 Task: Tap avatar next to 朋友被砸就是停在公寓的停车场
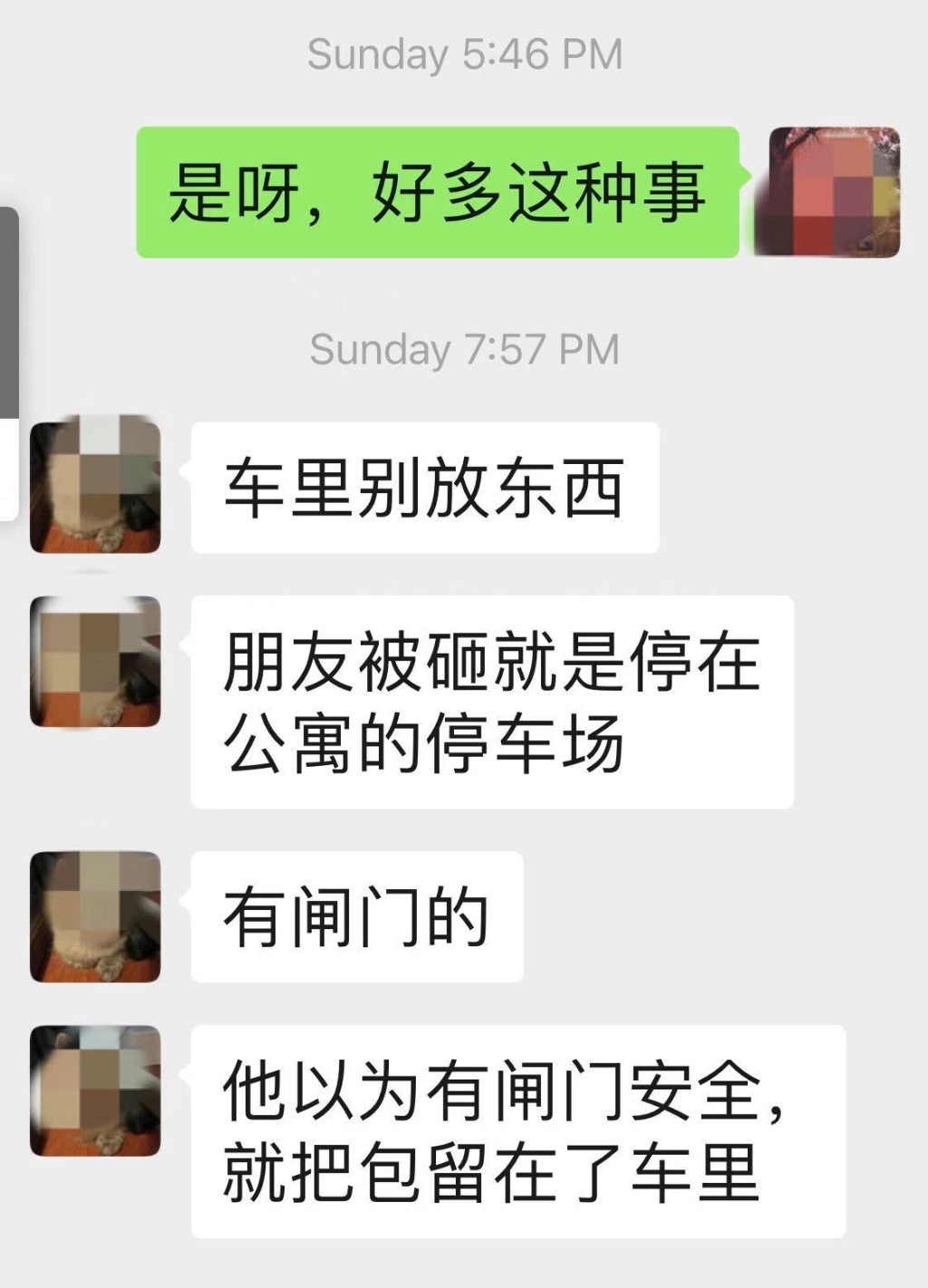click(x=96, y=661)
